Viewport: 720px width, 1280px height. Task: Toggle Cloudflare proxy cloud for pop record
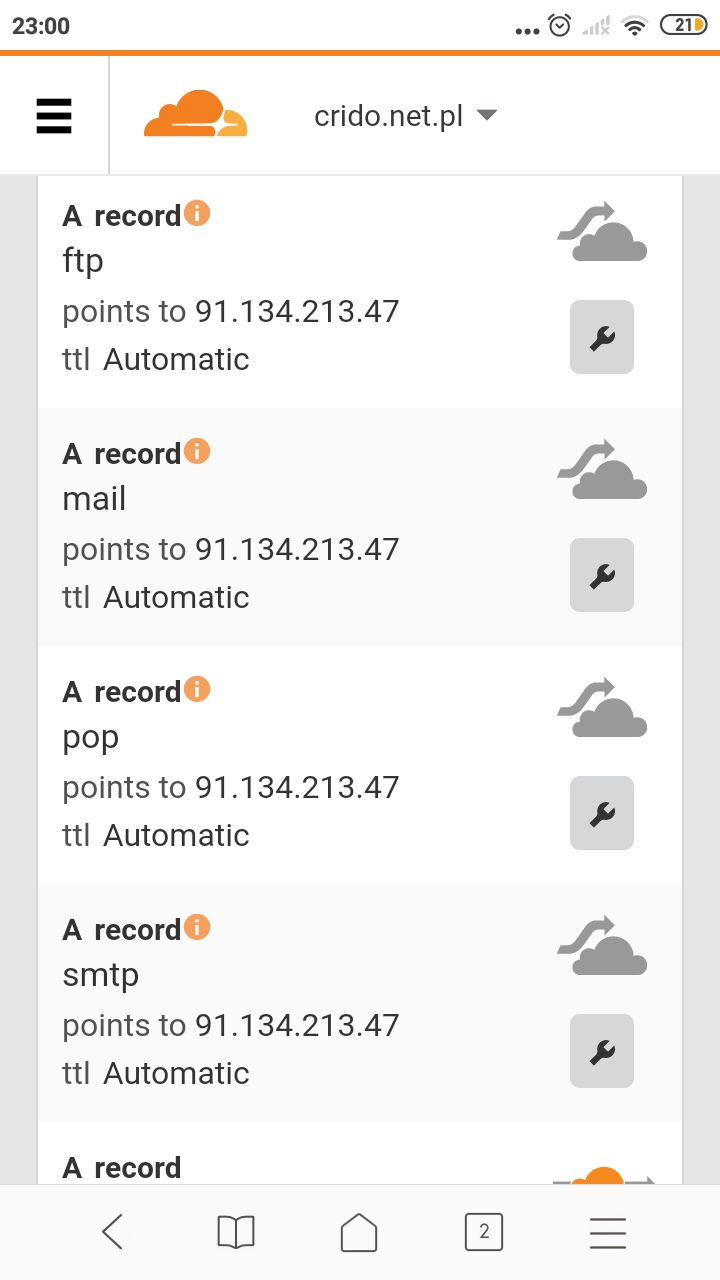click(x=602, y=708)
